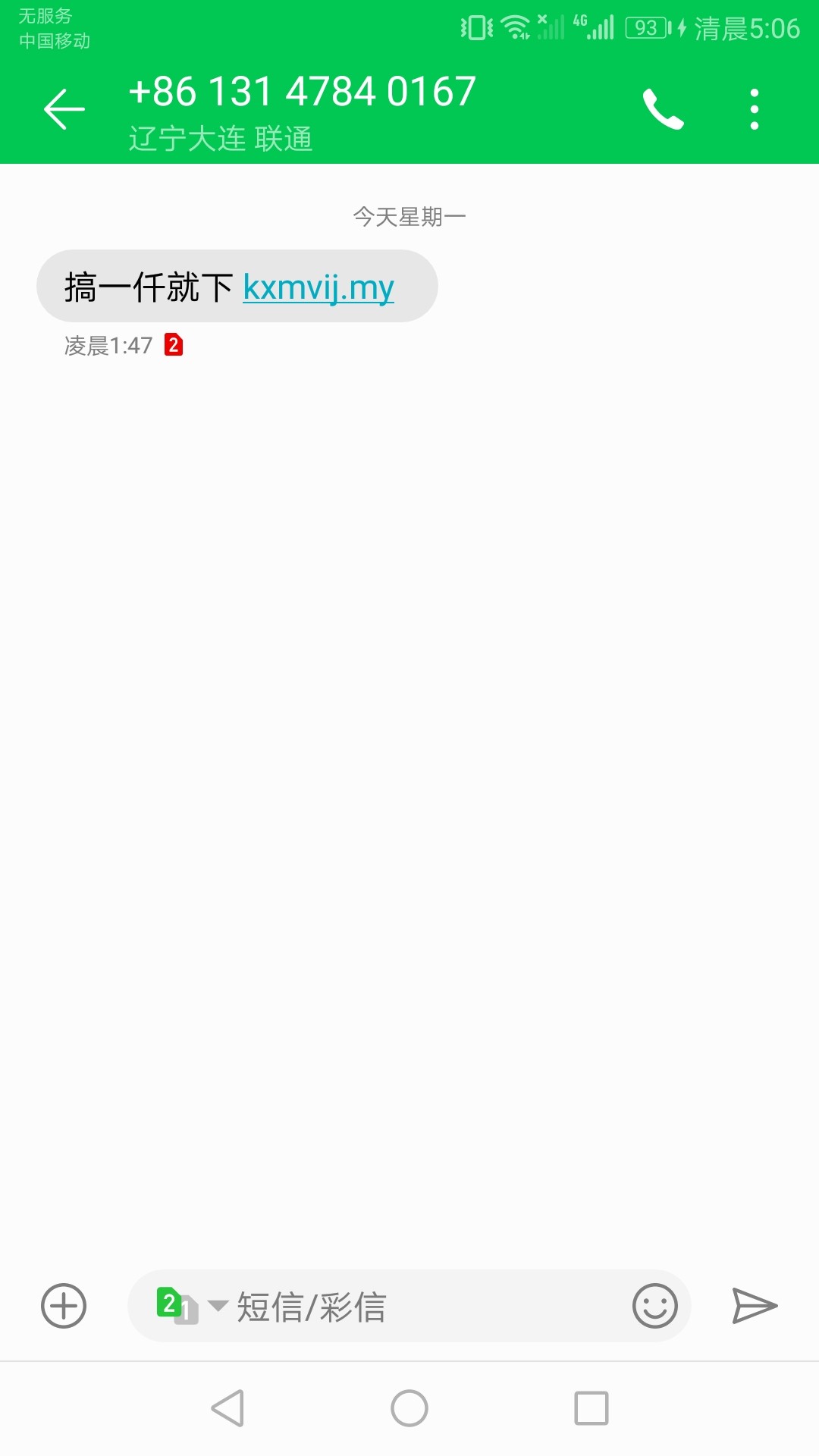The image size is (819, 1456).
Task: Go to the system home screen
Action: point(409,1408)
